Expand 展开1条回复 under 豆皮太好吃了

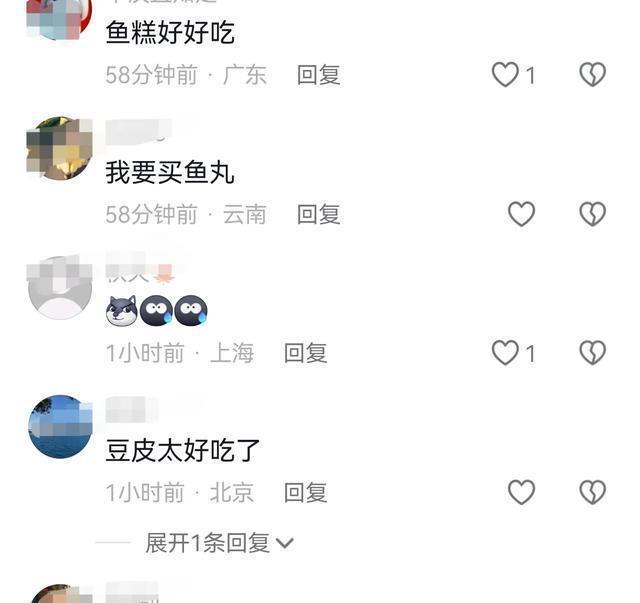219,542
